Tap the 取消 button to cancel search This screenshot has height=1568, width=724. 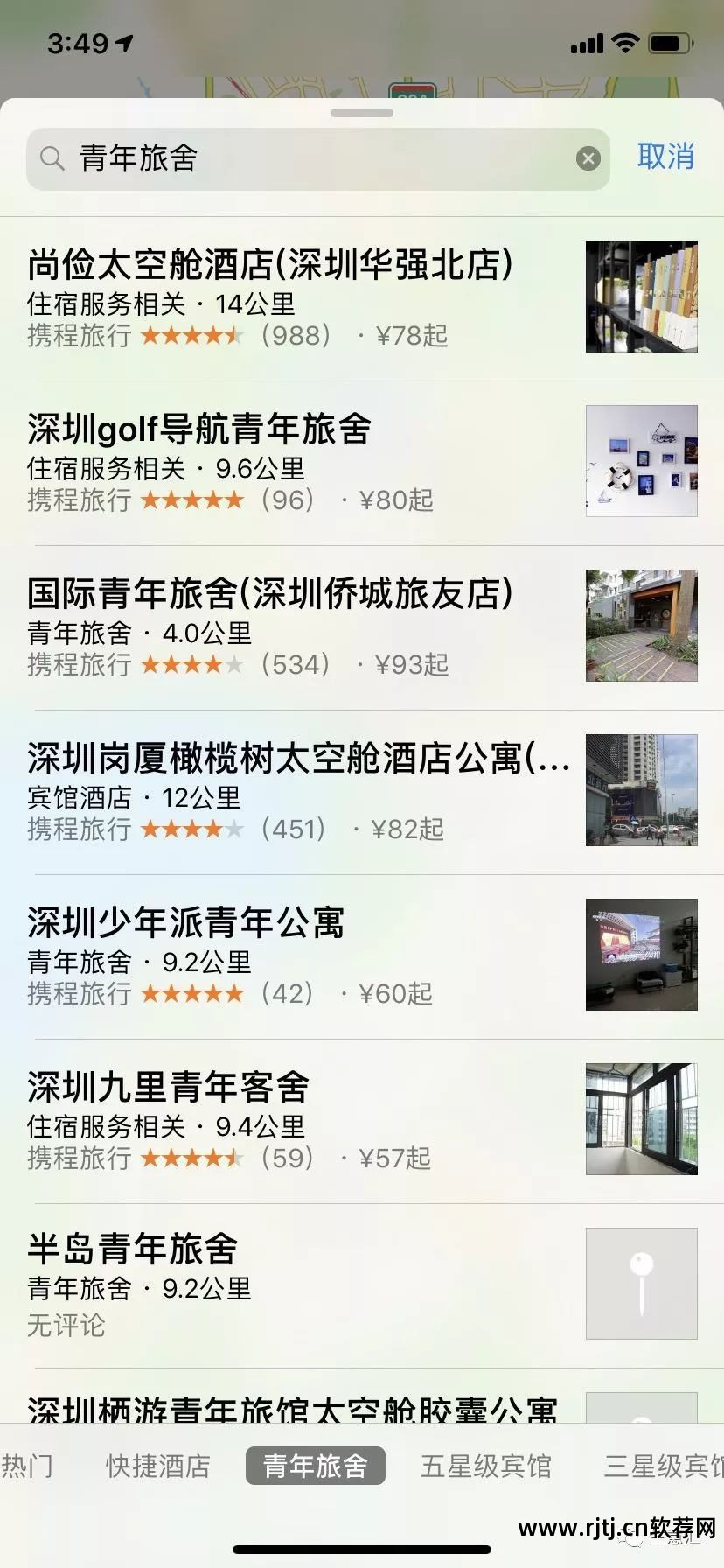[667, 158]
